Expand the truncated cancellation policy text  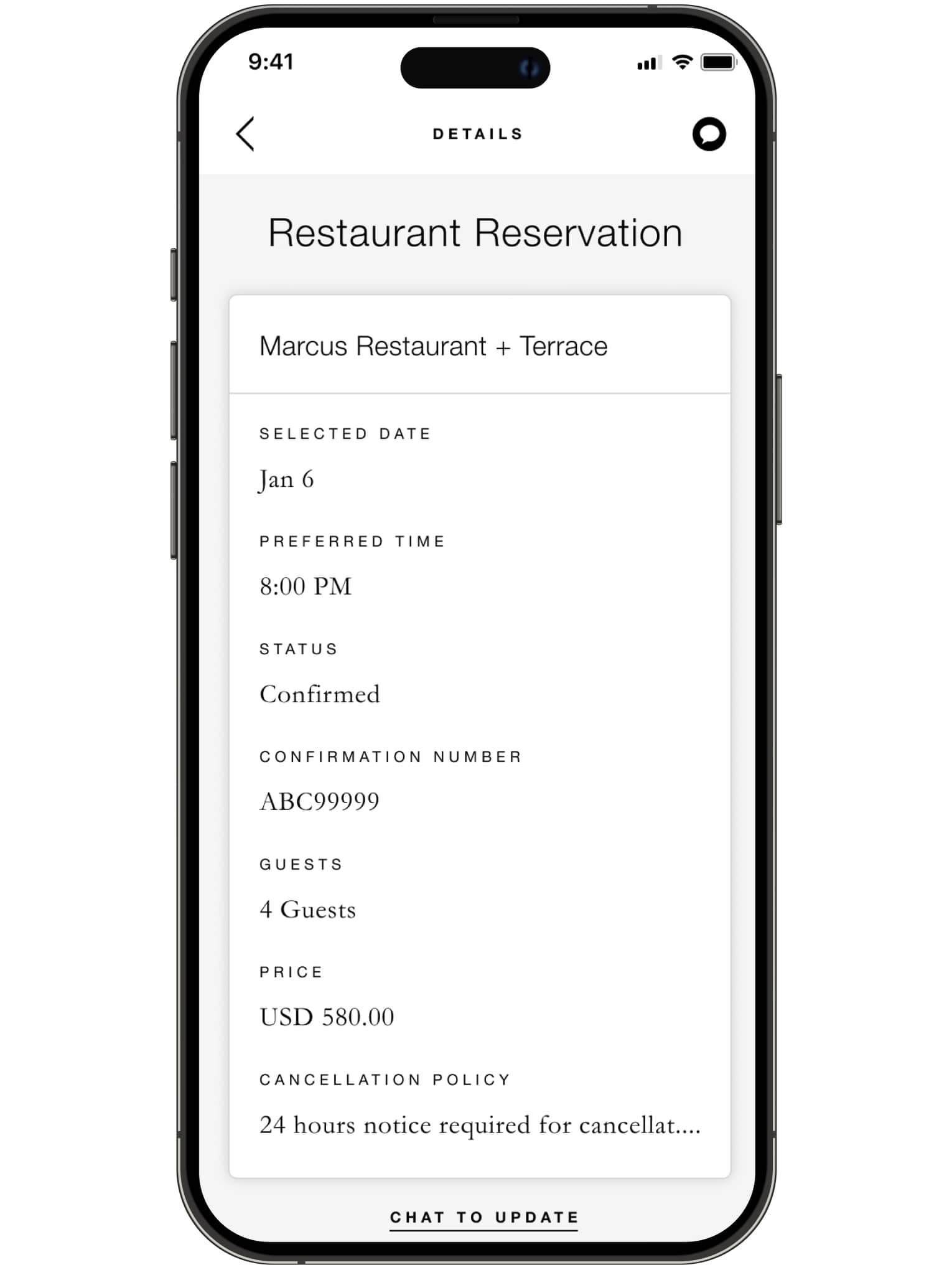[x=479, y=1125]
